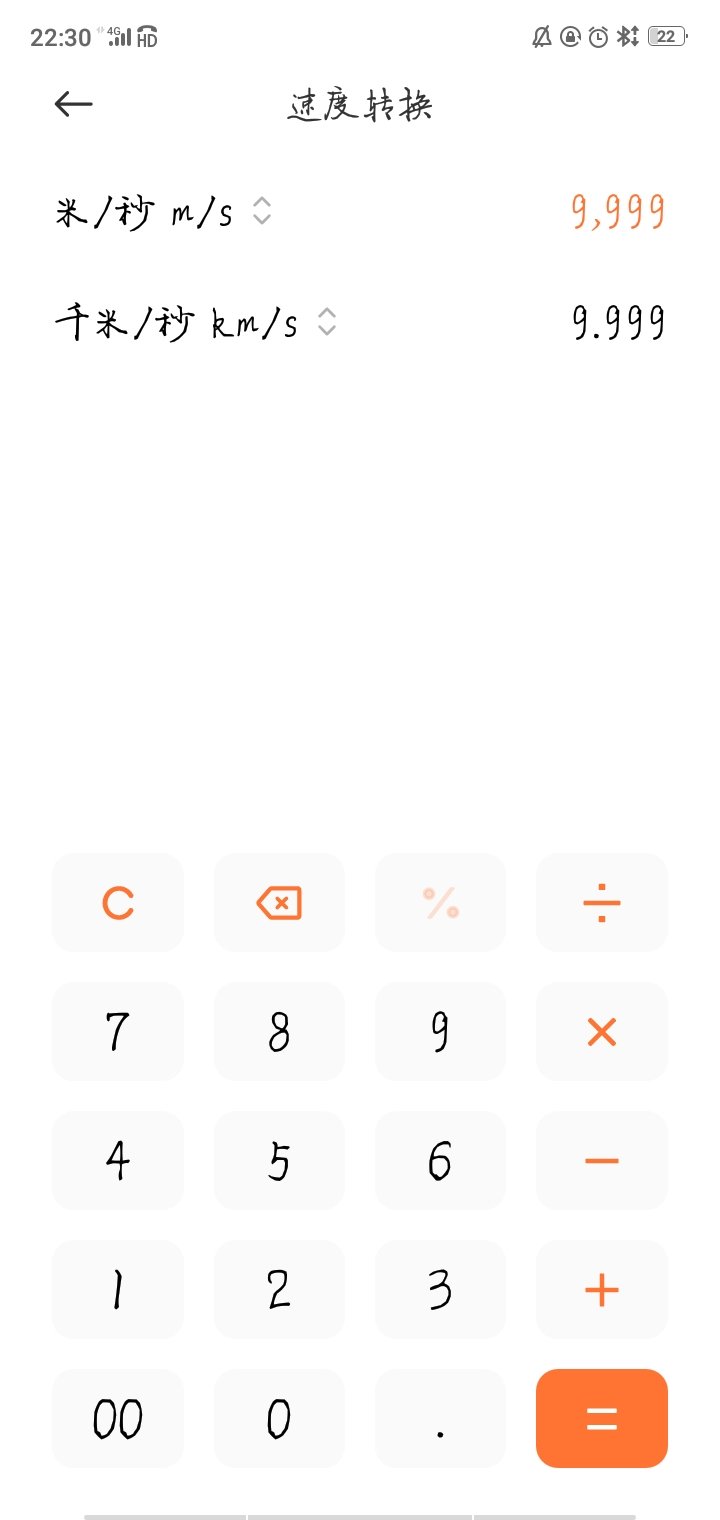Select the 9.999 km/s result value
Image resolution: width=720 pixels, height=1520 pixels.
(x=620, y=321)
